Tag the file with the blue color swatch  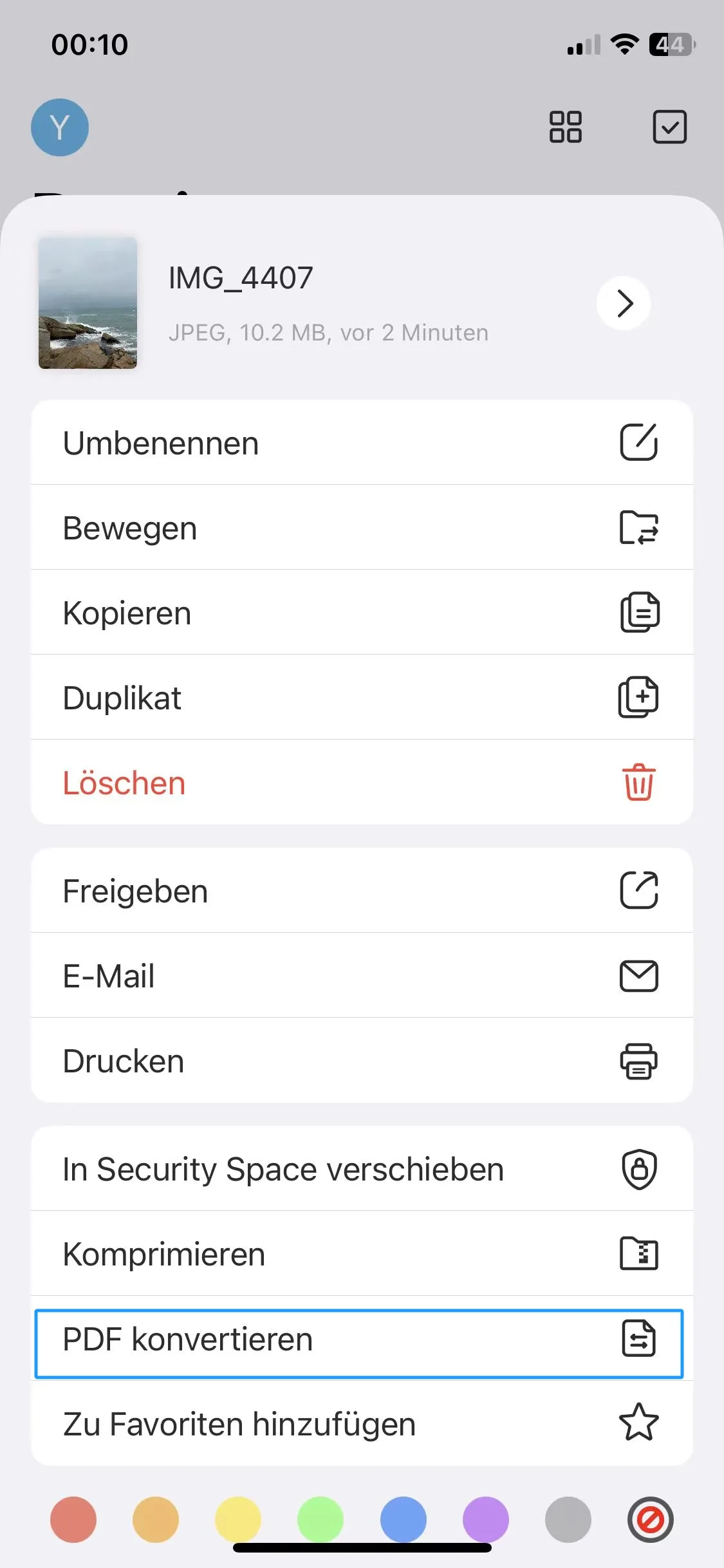pyautogui.click(x=403, y=1518)
